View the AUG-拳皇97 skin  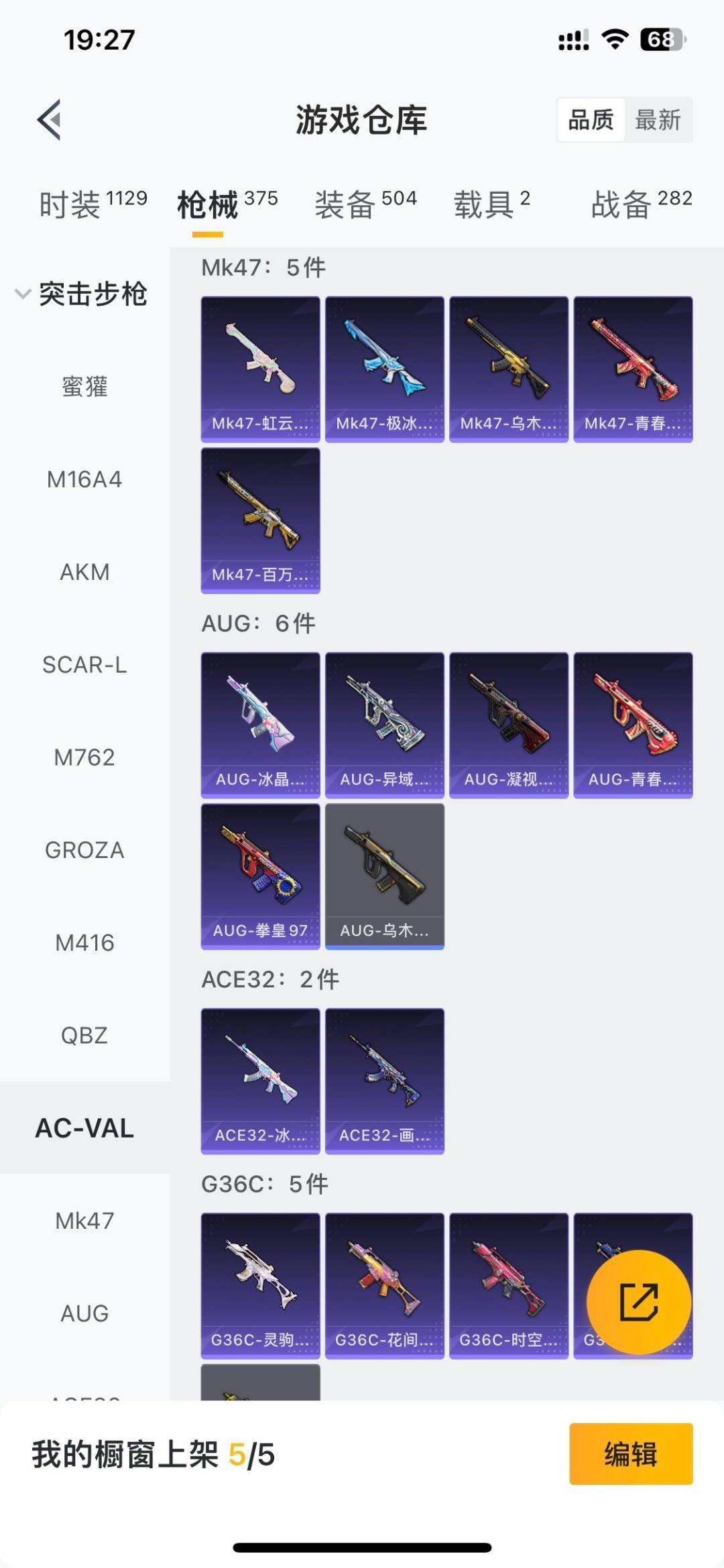(x=260, y=876)
